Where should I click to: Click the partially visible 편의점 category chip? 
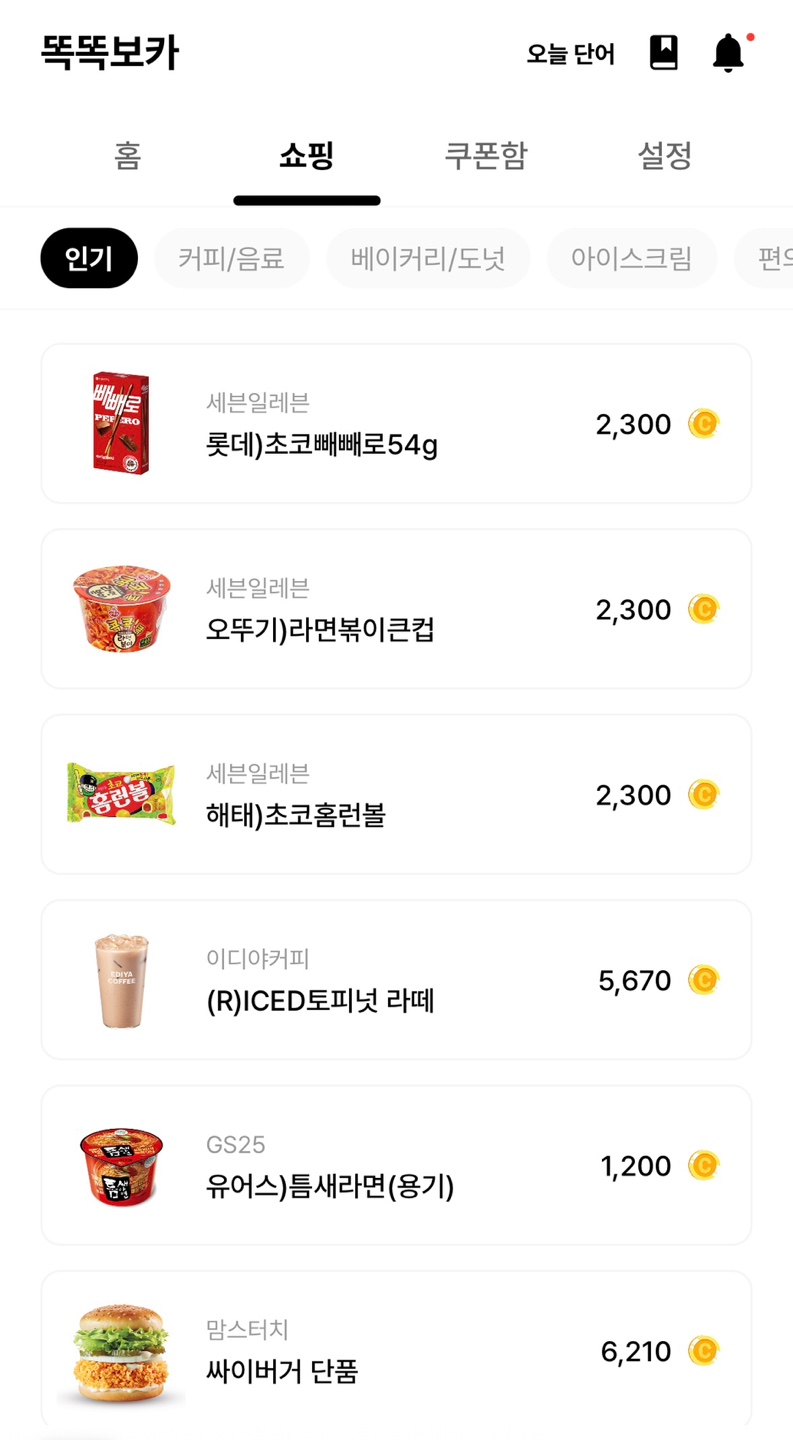click(773, 257)
